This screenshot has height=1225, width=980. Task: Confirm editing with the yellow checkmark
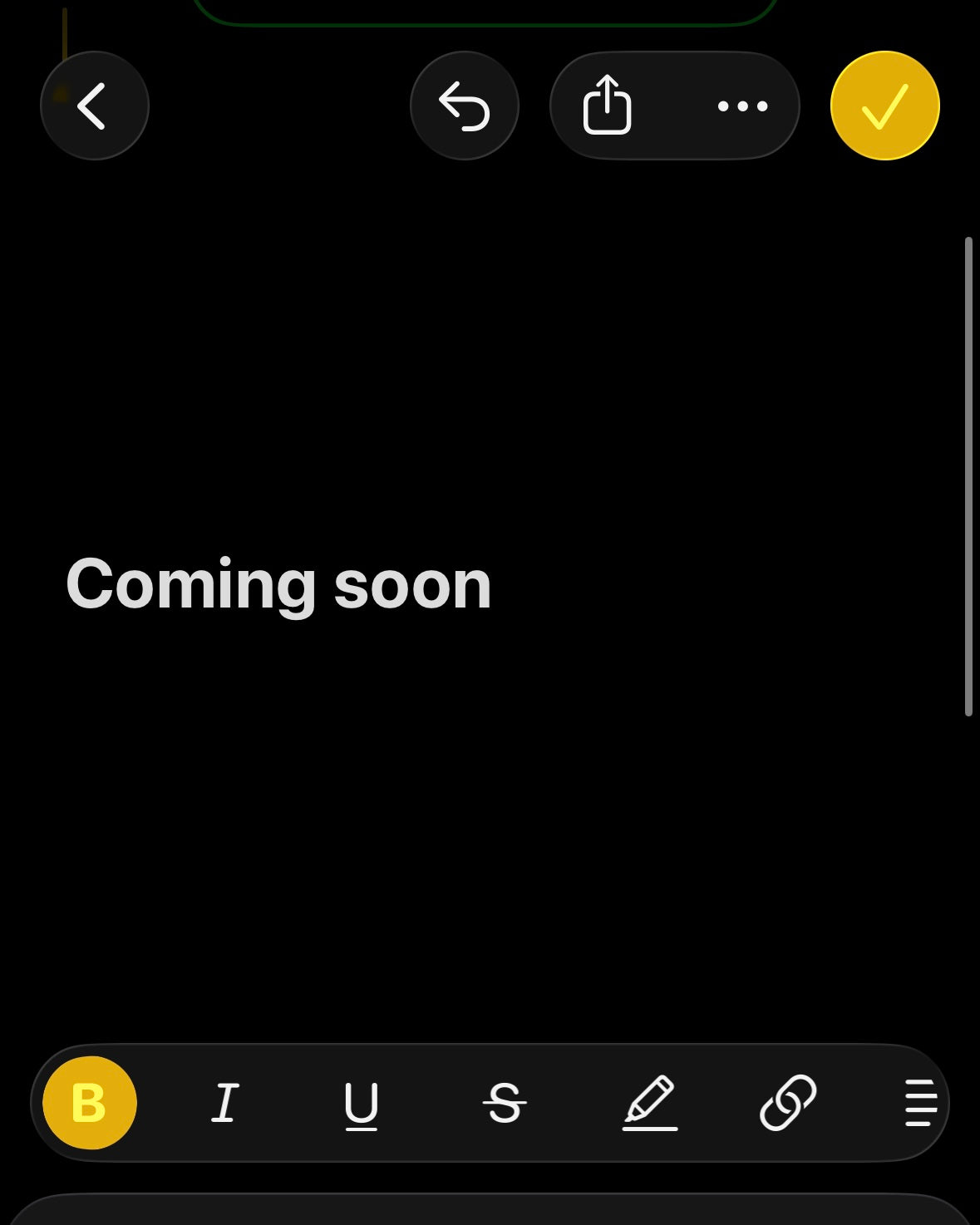(884, 106)
